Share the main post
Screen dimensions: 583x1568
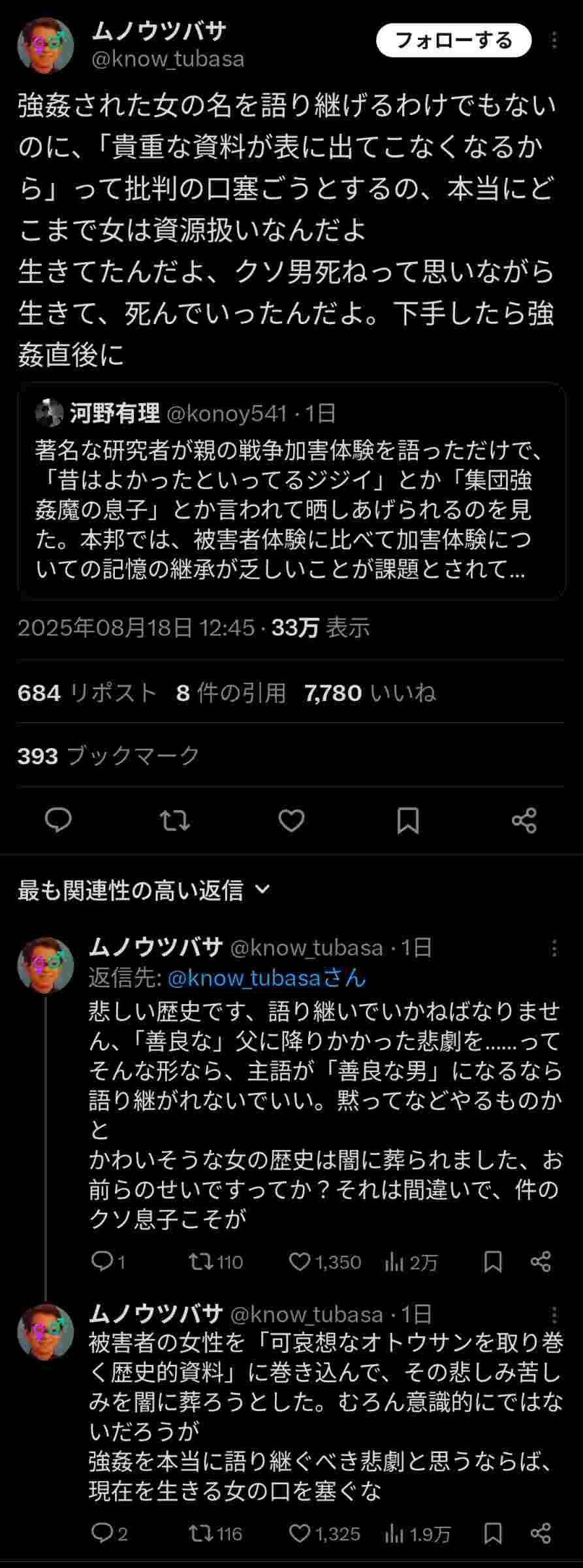[x=524, y=820]
